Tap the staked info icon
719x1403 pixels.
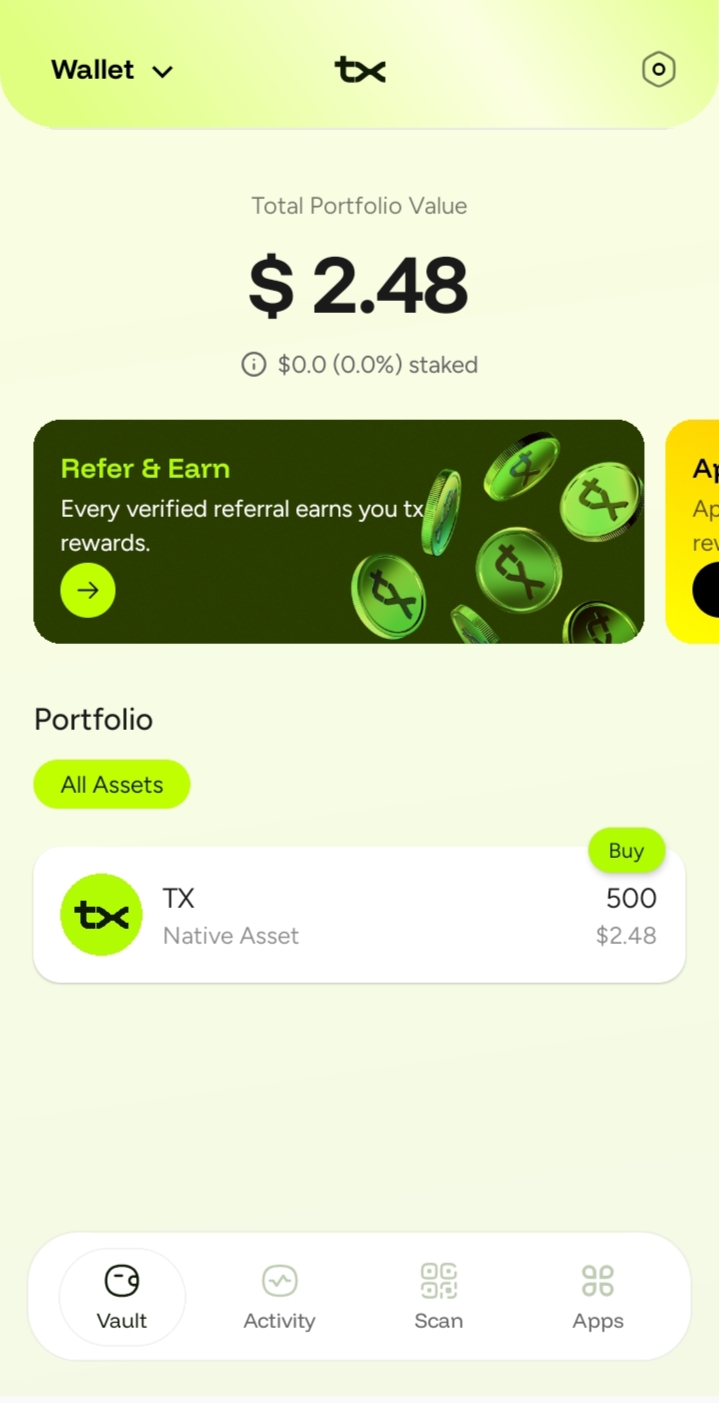(x=254, y=364)
